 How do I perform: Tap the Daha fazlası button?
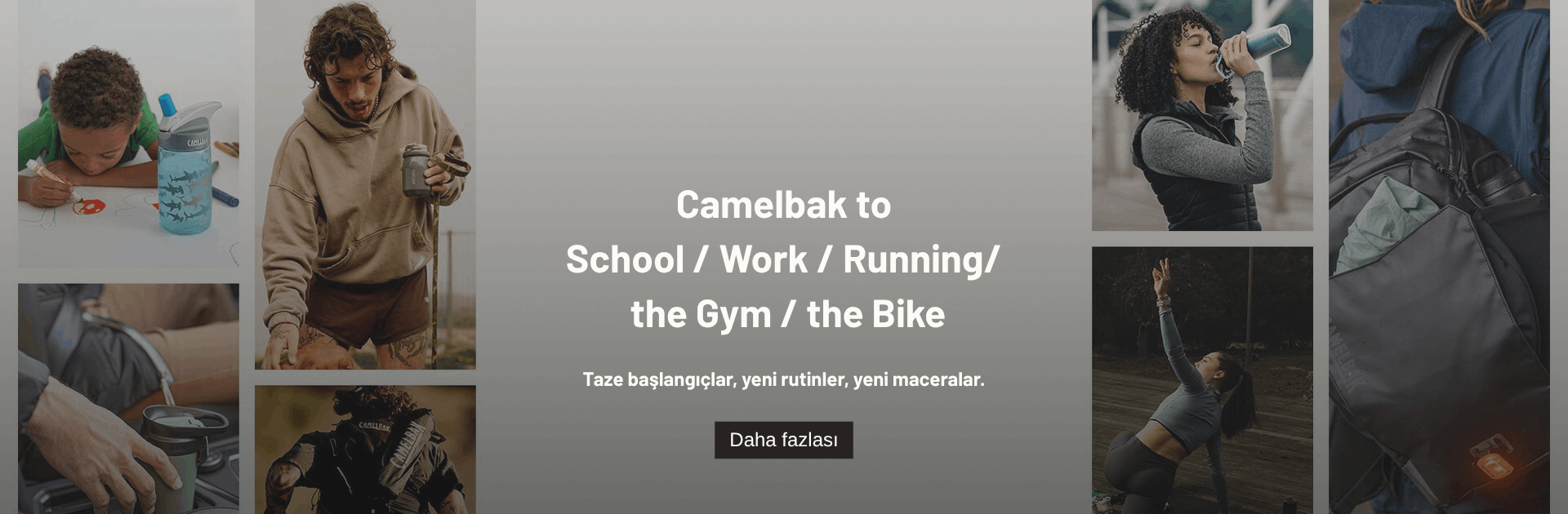click(783, 440)
